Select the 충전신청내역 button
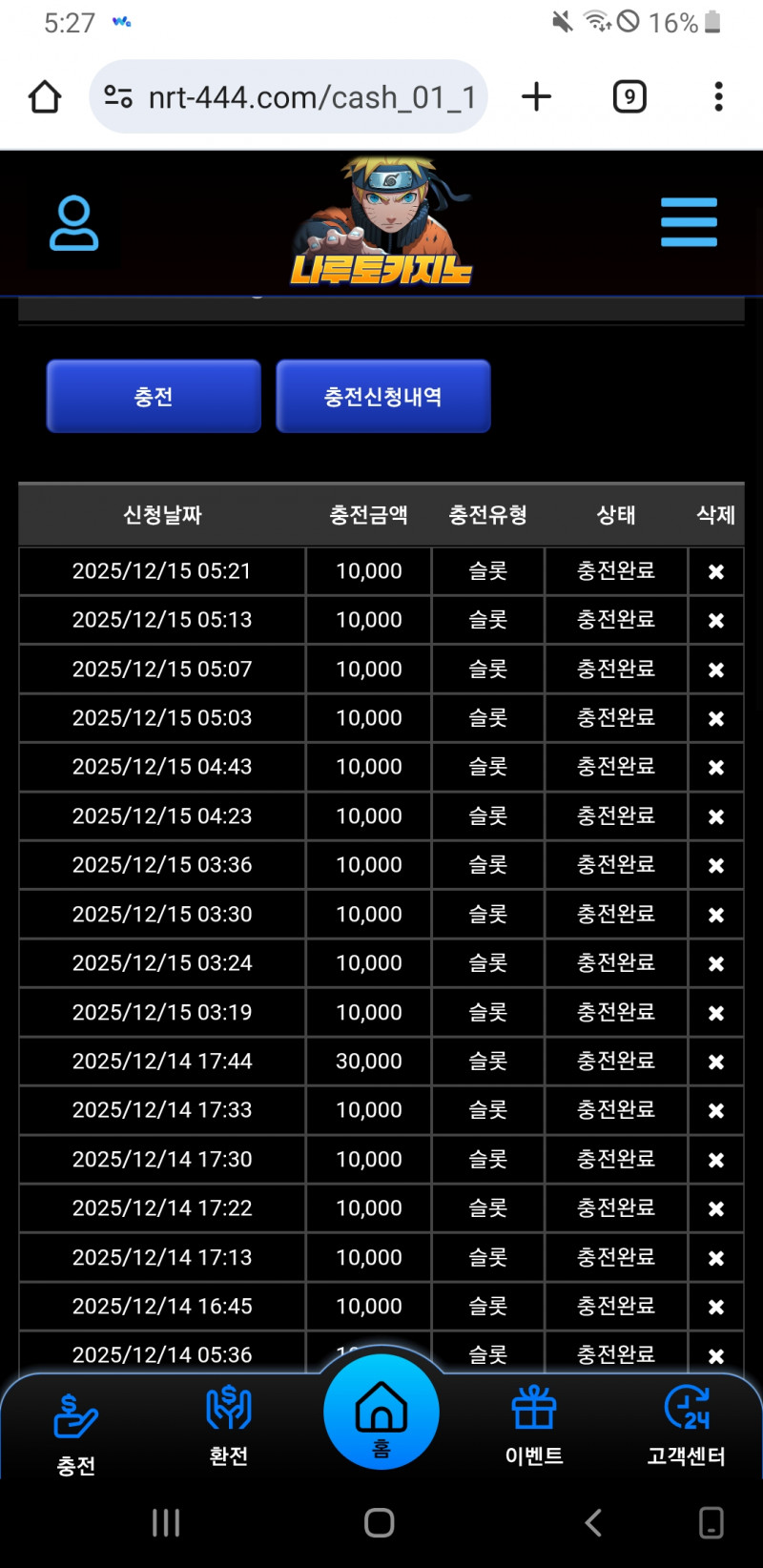This screenshot has height=1568, width=763. [x=383, y=396]
